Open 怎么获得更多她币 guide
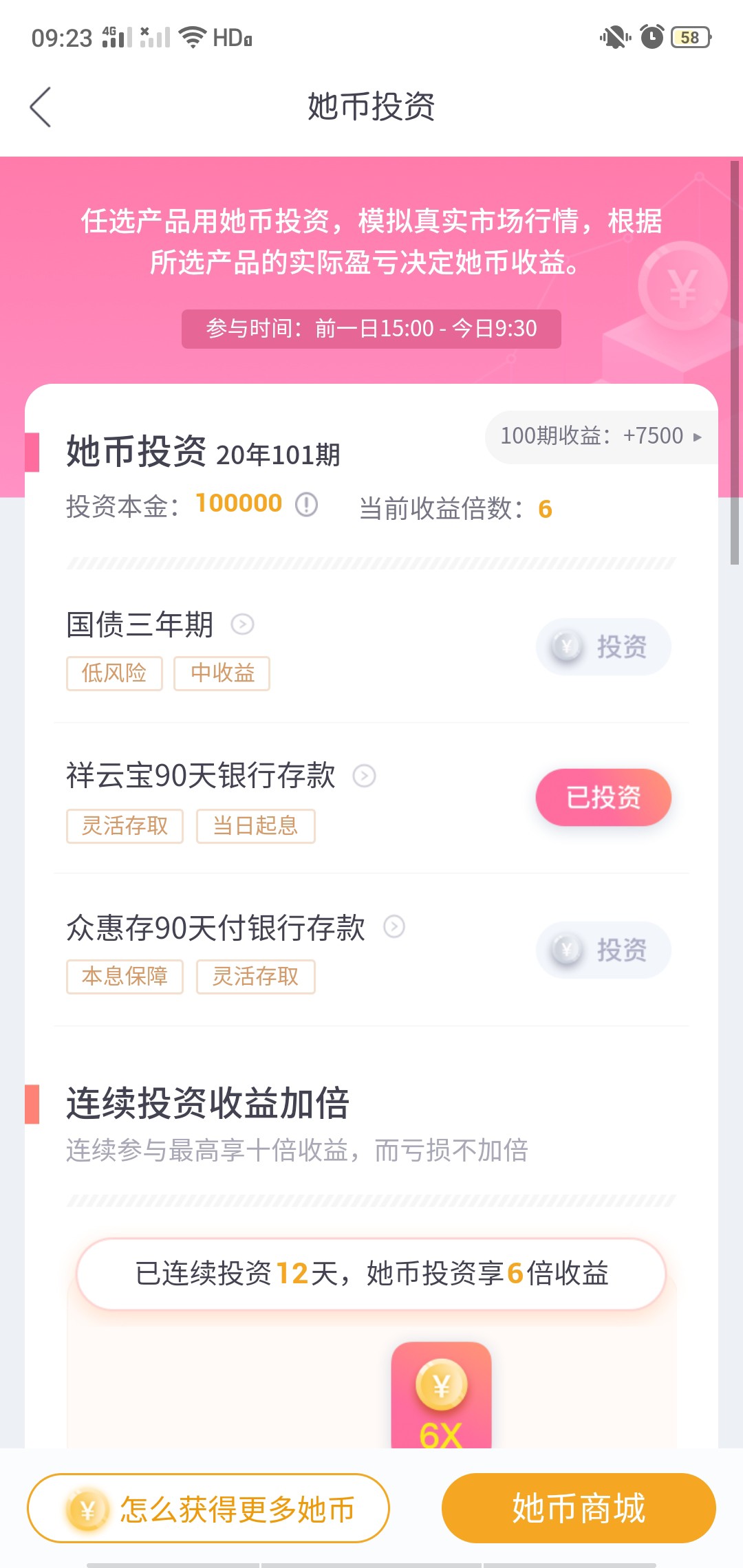Screen dimensions: 743x1568 208,1509
